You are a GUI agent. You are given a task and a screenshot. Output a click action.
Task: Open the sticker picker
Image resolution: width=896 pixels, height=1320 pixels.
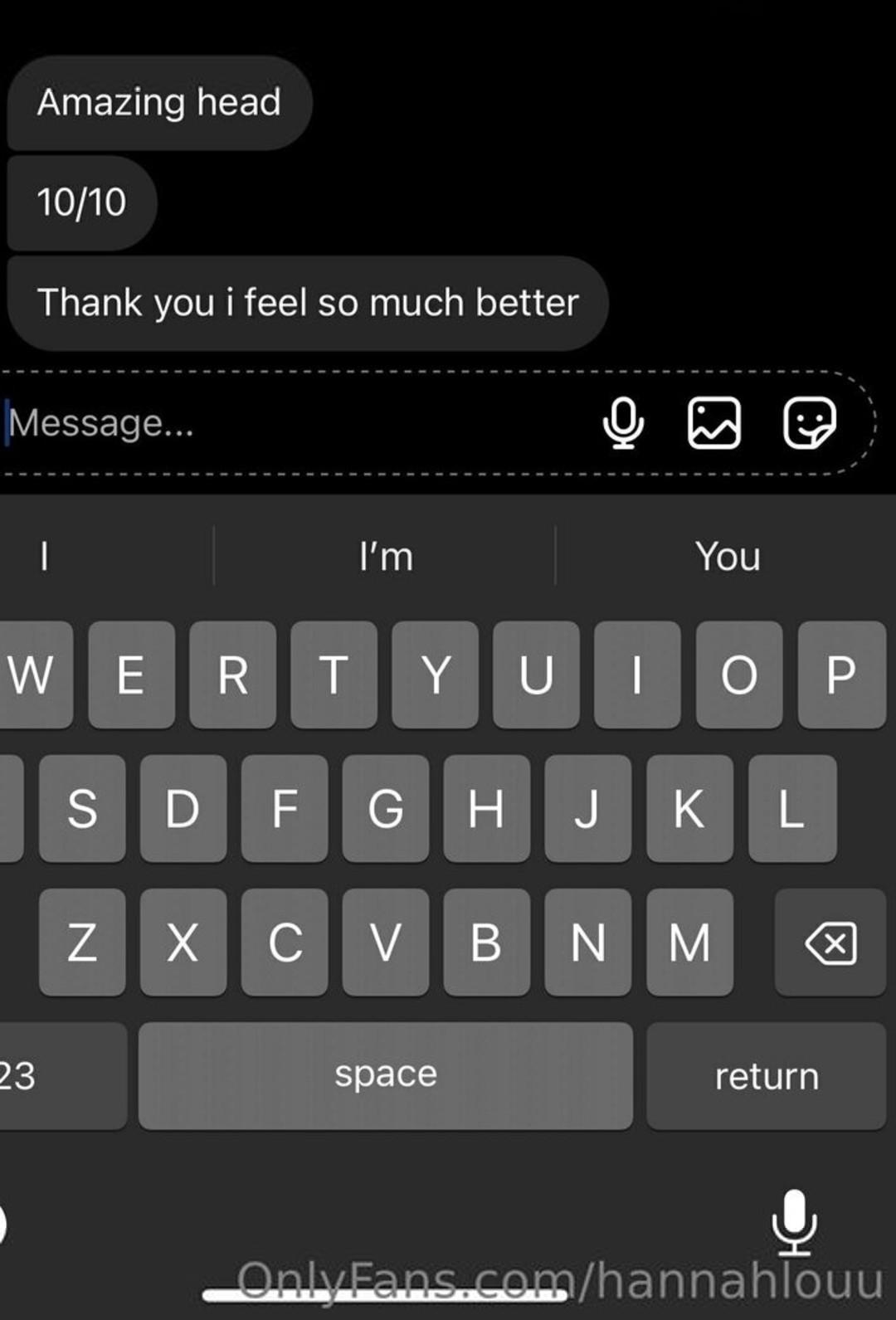(809, 423)
